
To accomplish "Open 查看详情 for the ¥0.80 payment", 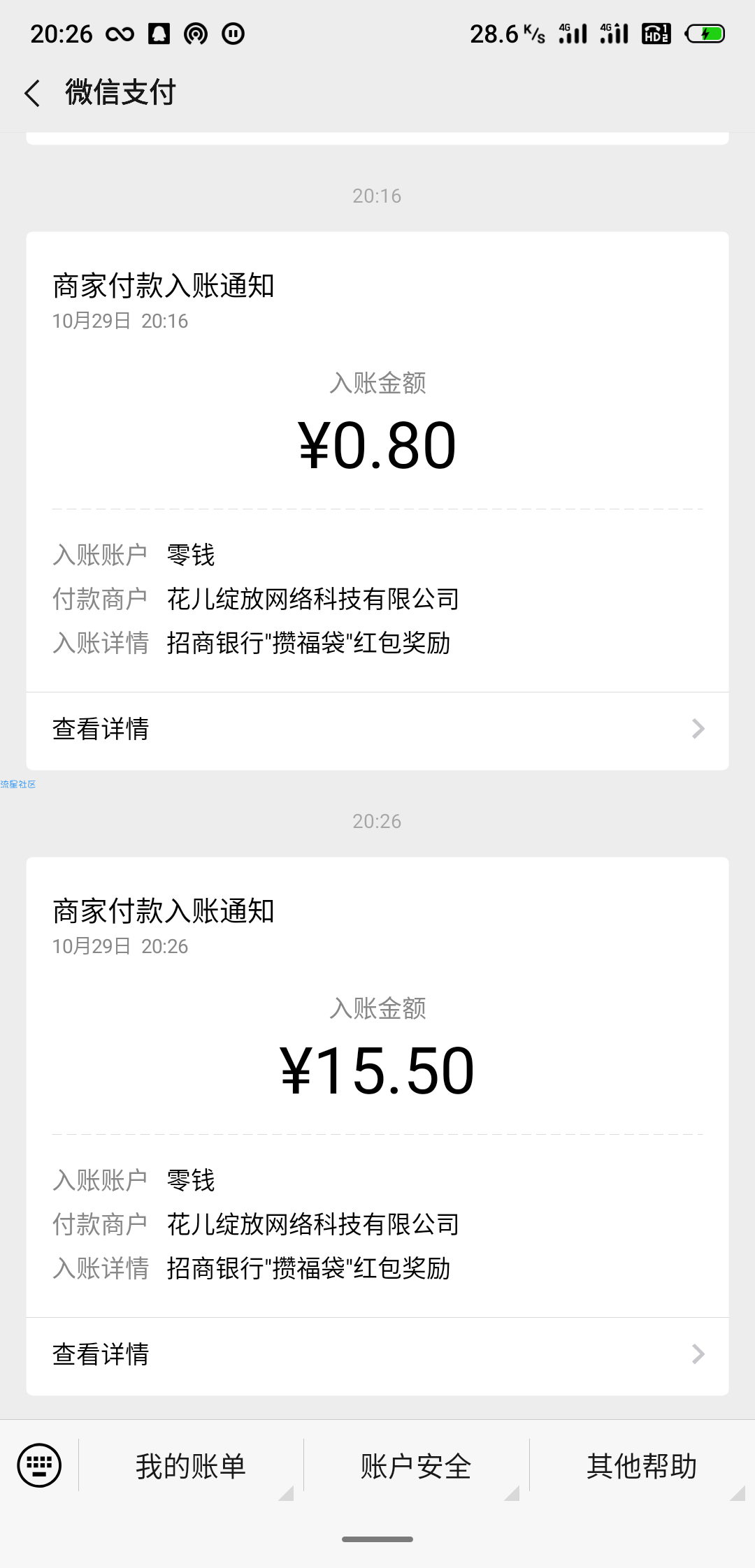I will tap(377, 730).
